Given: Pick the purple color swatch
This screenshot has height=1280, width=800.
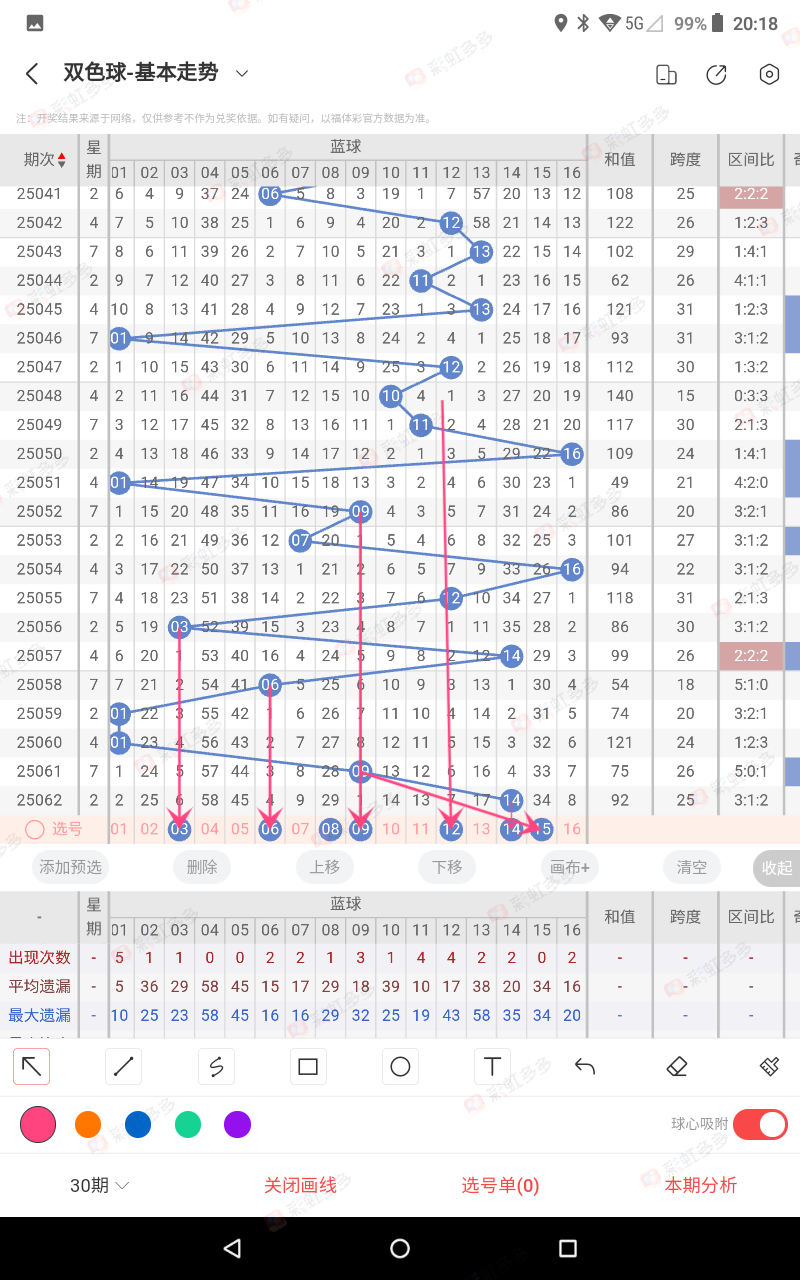Looking at the screenshot, I should coord(237,1125).
